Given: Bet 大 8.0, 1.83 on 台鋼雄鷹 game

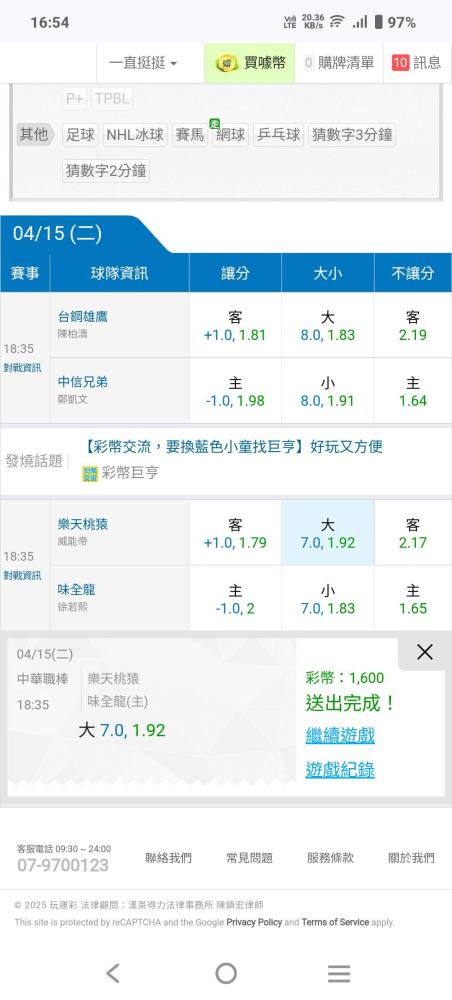Looking at the screenshot, I should (x=328, y=325).
